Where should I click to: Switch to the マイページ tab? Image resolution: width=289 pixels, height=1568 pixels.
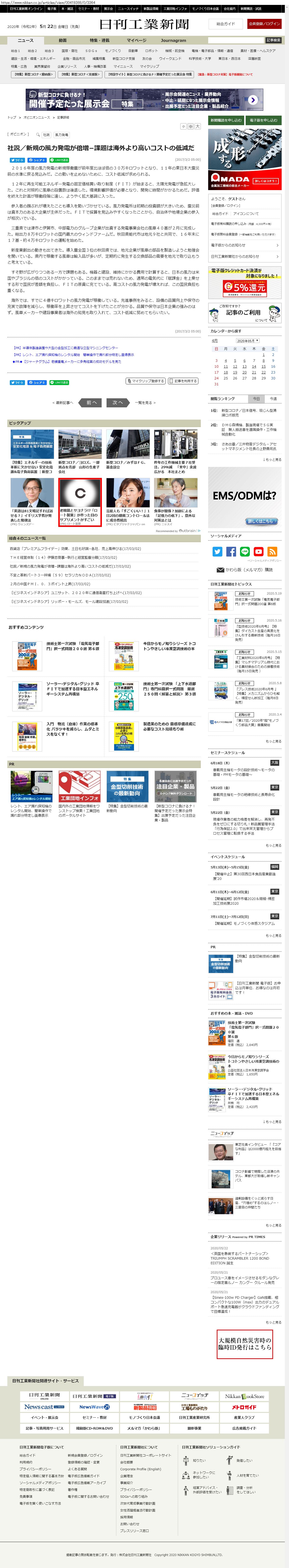(136, 40)
